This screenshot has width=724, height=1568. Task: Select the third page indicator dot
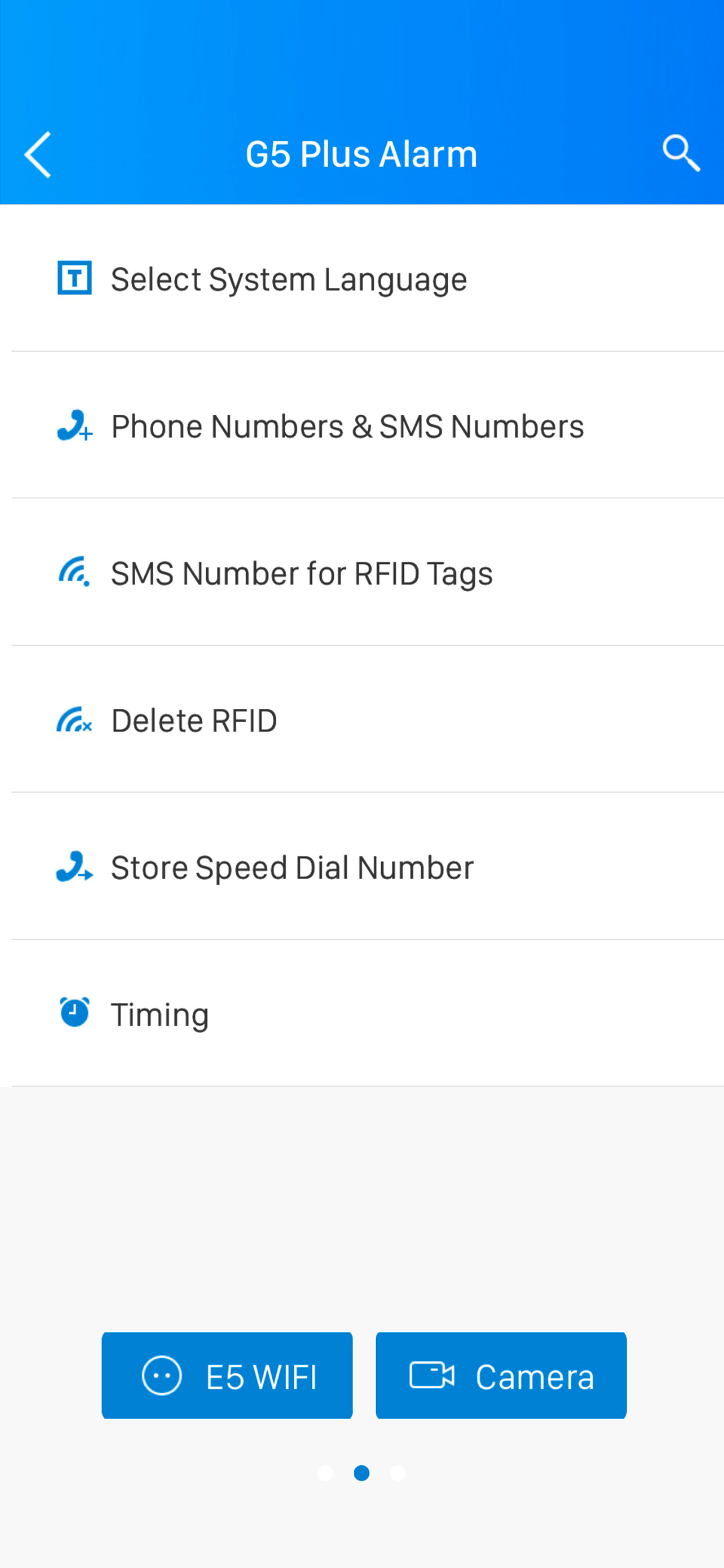click(399, 1473)
